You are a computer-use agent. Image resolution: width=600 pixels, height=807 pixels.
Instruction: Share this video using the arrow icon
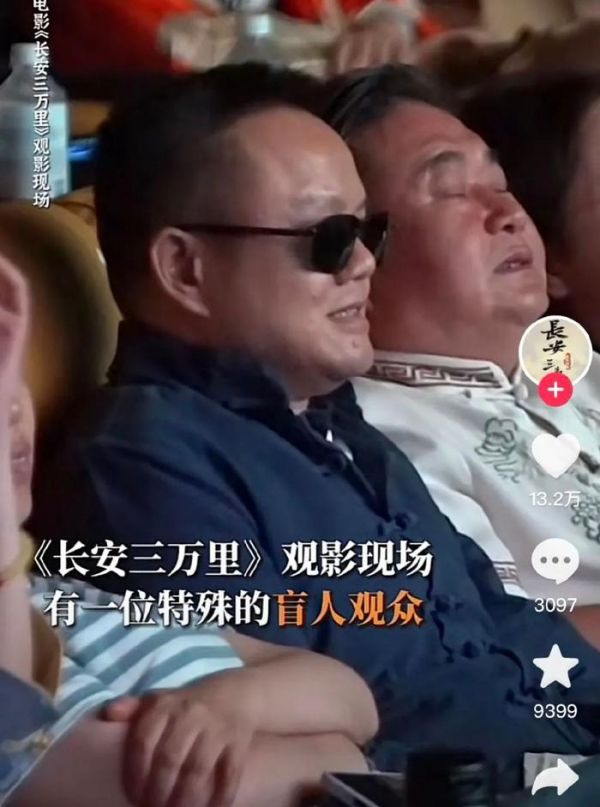pos(555,776)
